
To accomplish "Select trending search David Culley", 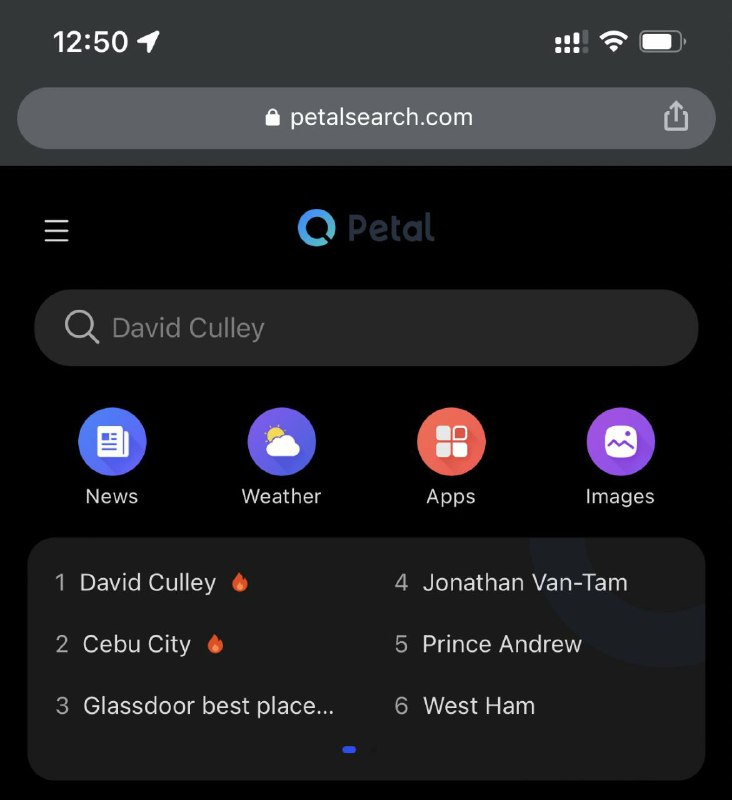I will [x=148, y=583].
